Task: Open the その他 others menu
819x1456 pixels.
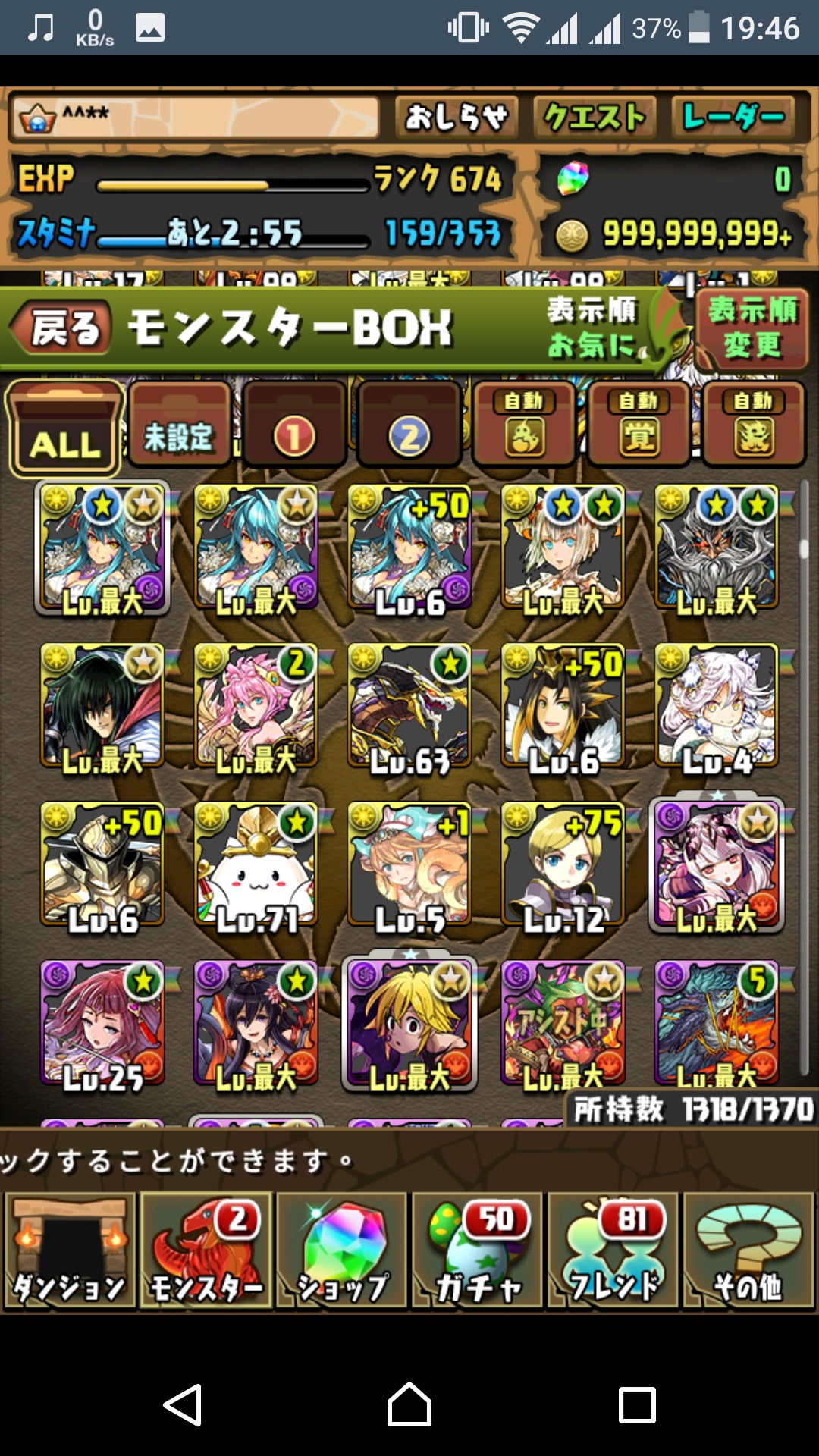Action: point(749,1250)
